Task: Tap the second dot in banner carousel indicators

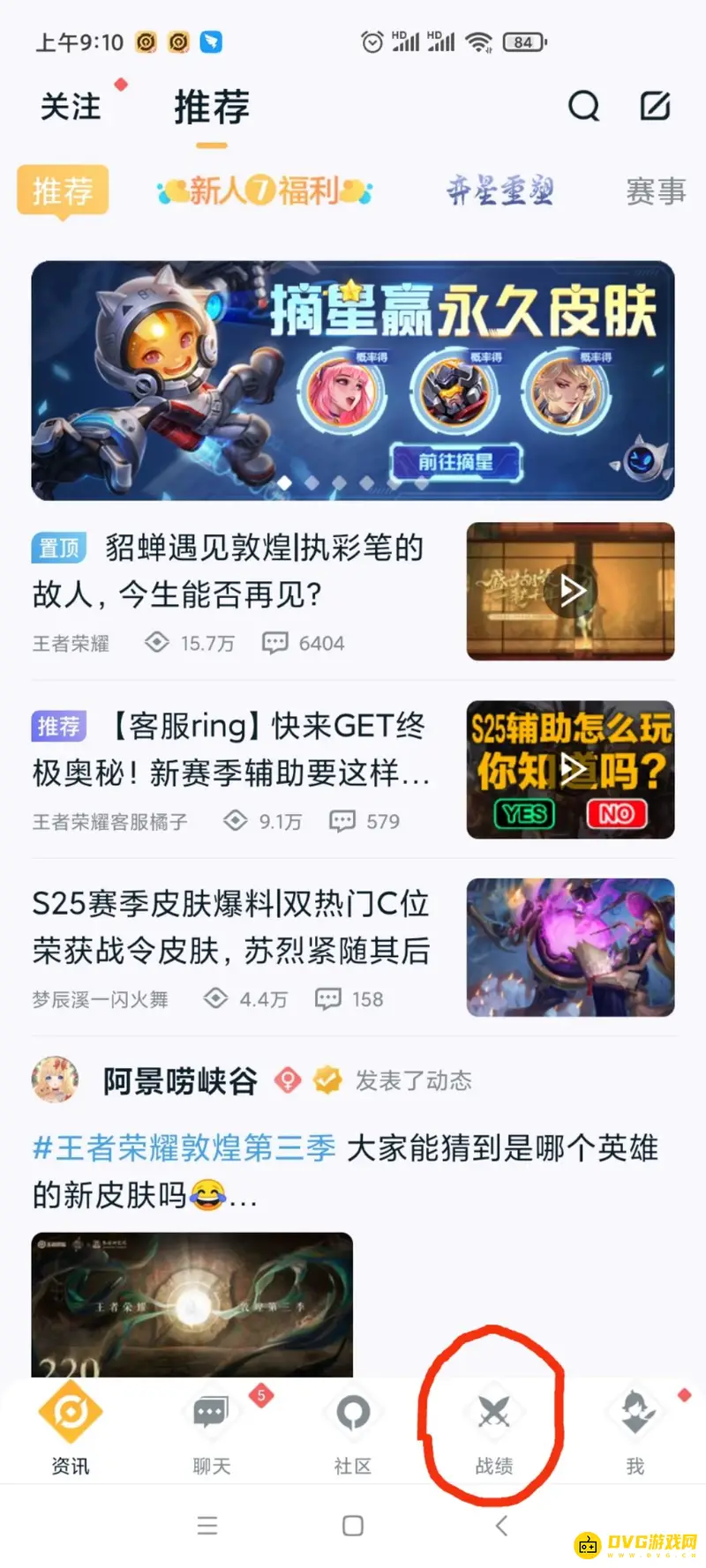Action: click(x=311, y=483)
